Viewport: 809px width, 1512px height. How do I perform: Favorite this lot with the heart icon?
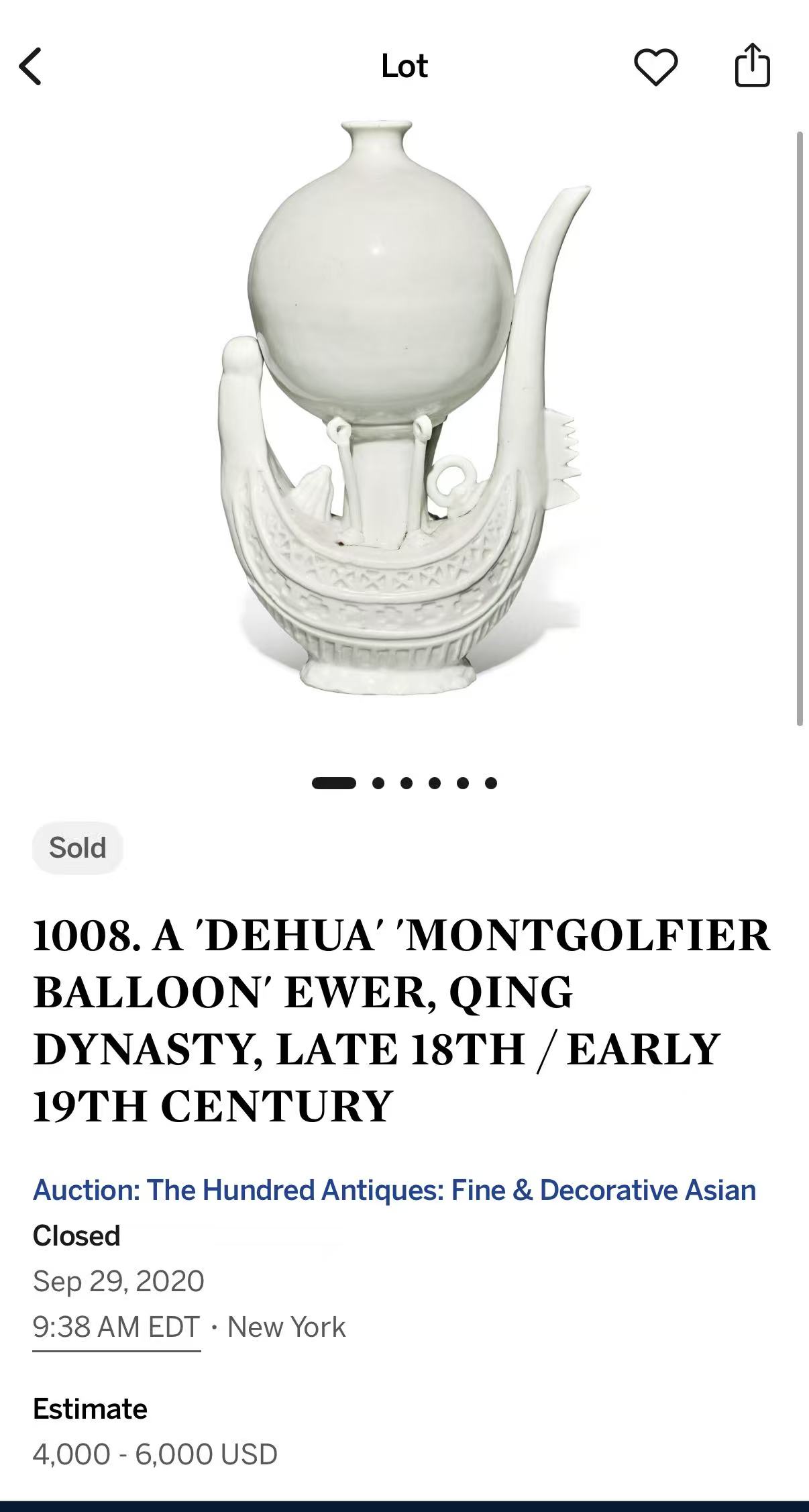(655, 66)
